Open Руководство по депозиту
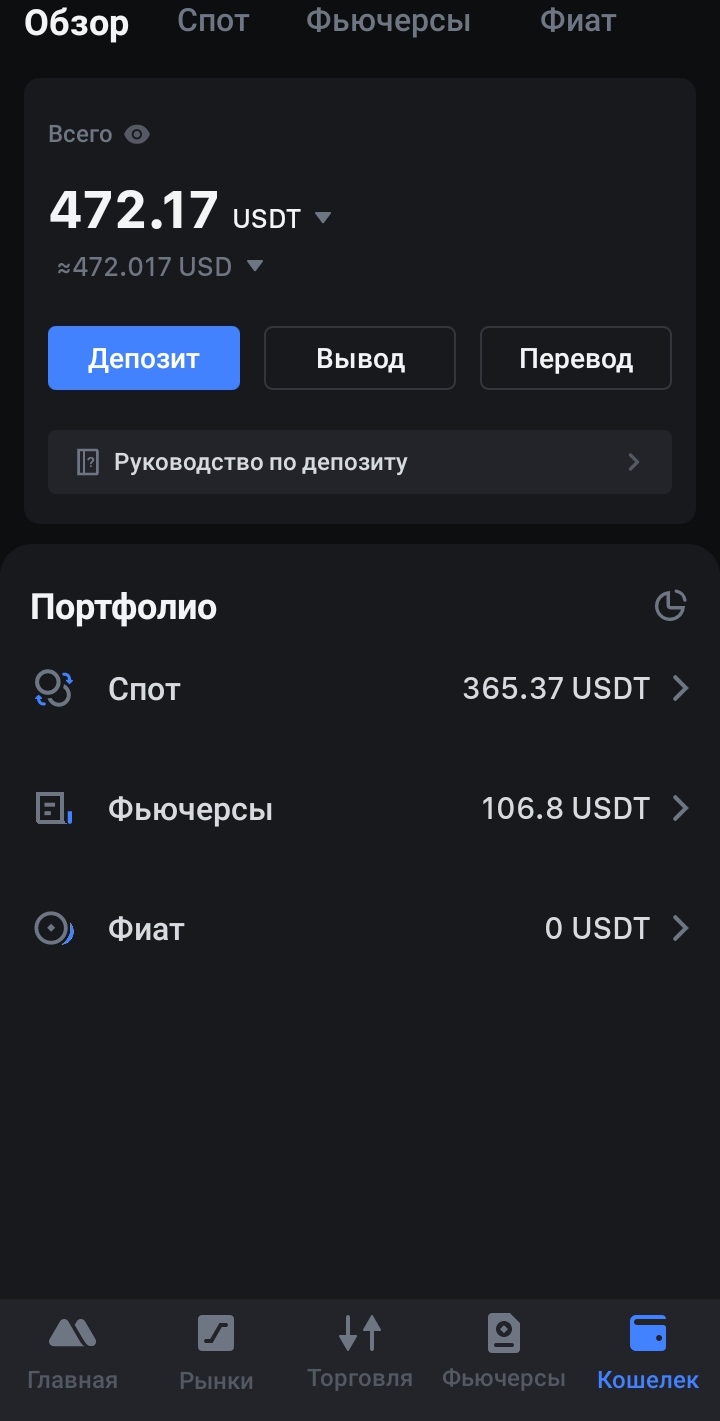The width and height of the screenshot is (720, 1421). [360, 462]
